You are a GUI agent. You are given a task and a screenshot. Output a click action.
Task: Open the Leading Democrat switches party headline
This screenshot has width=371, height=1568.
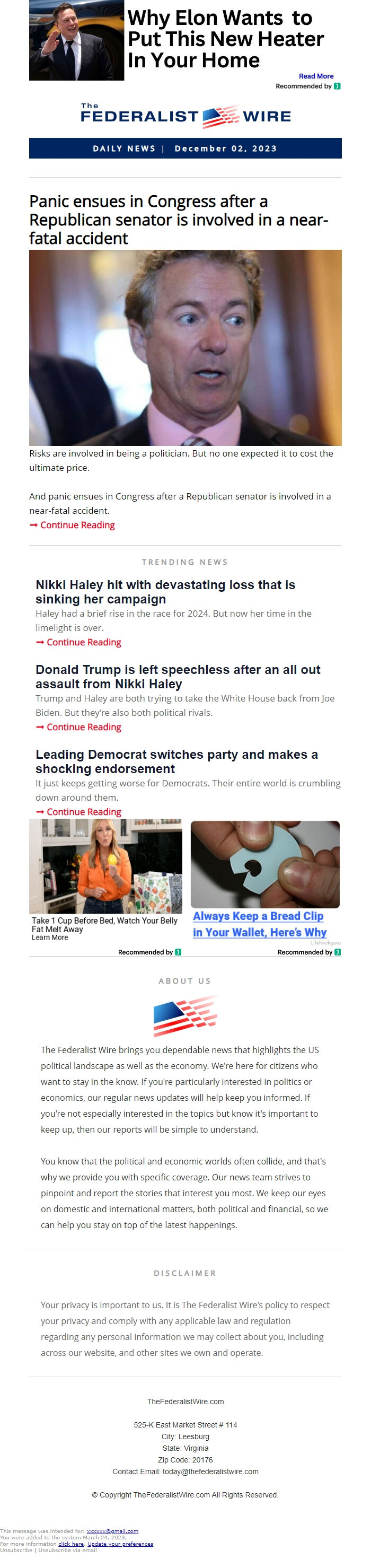176,761
